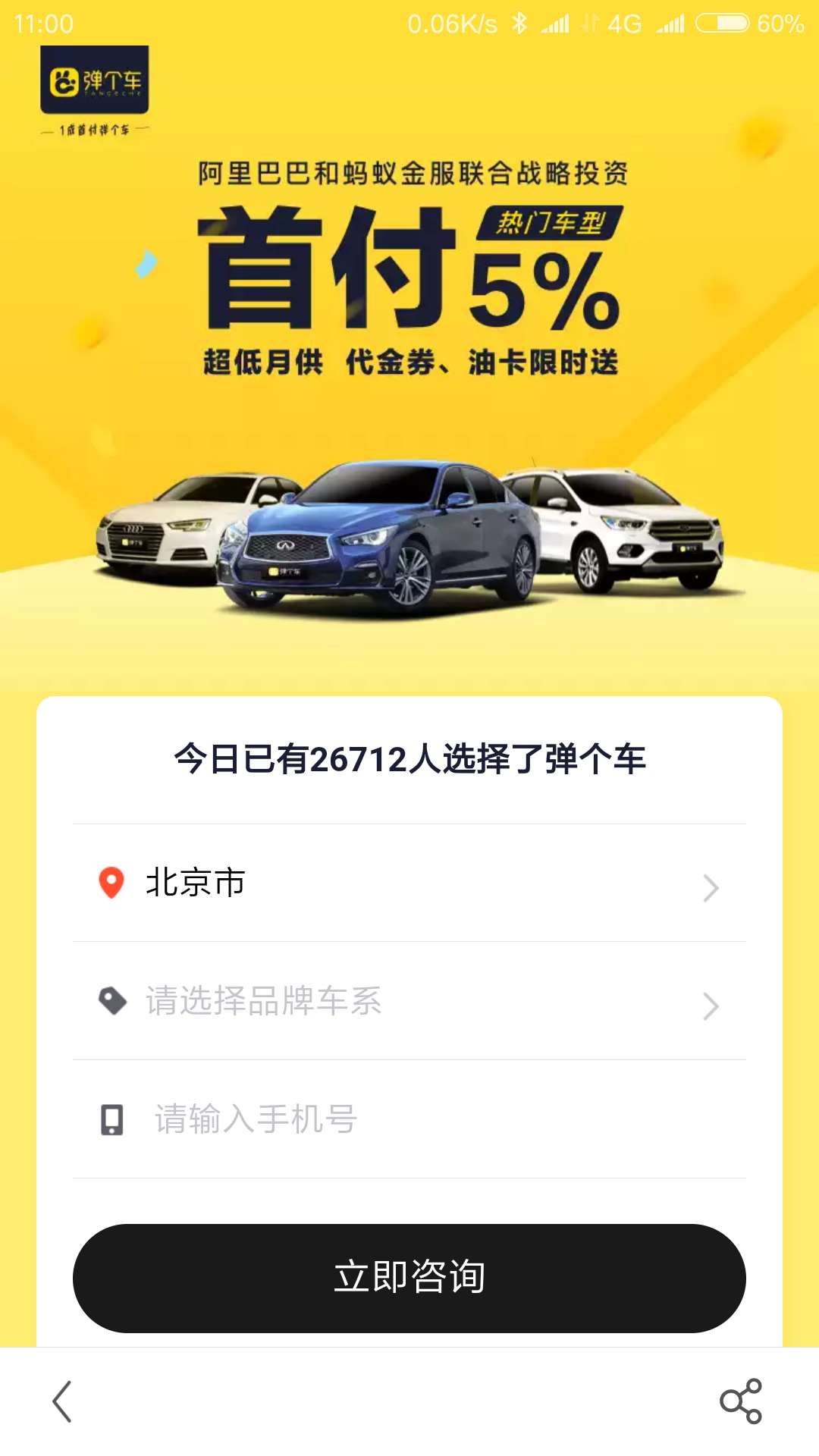
Task: Focus the phone number input field
Action: pos(425,1119)
